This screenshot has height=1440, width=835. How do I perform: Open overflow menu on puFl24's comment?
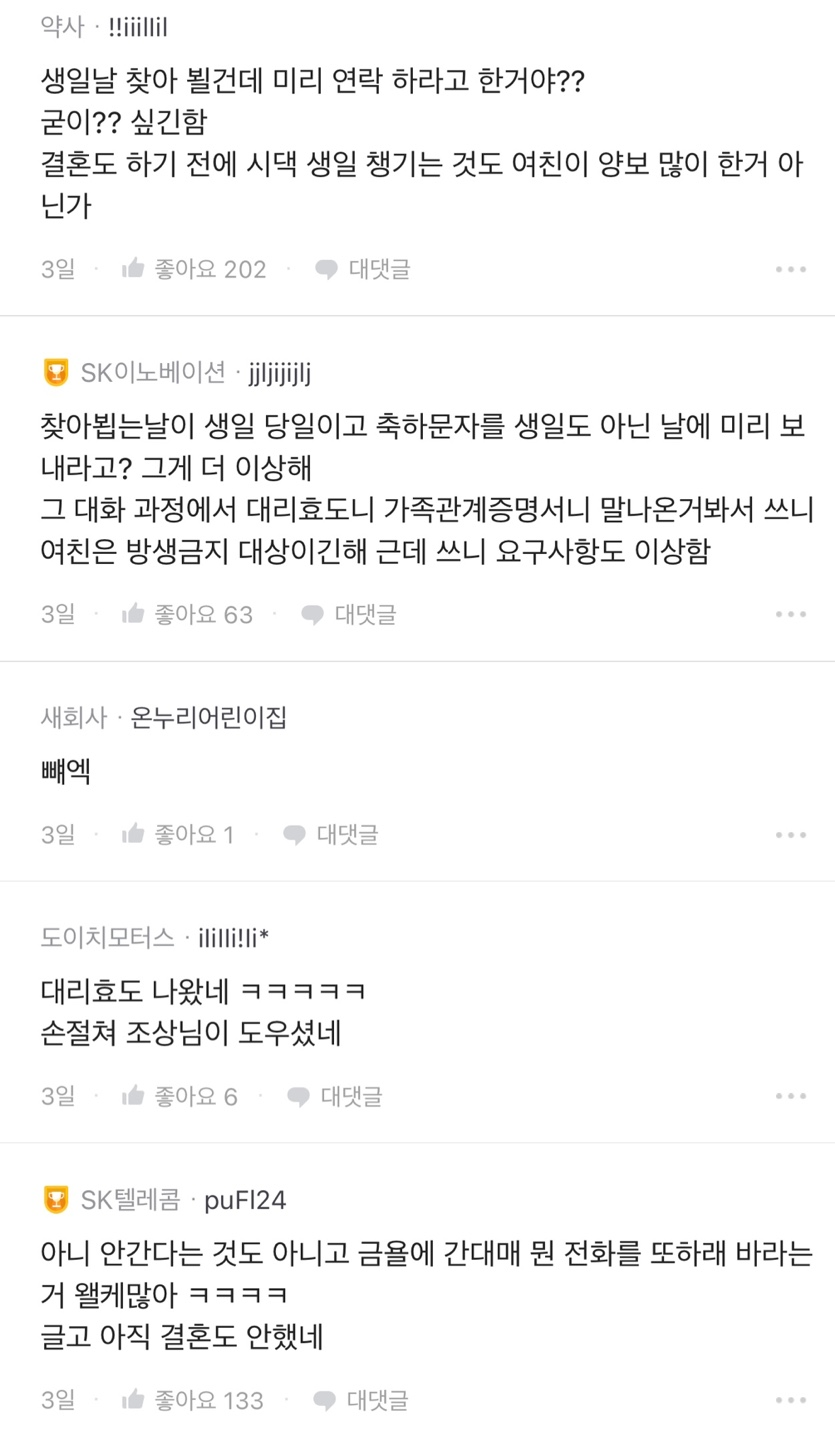tap(790, 1400)
